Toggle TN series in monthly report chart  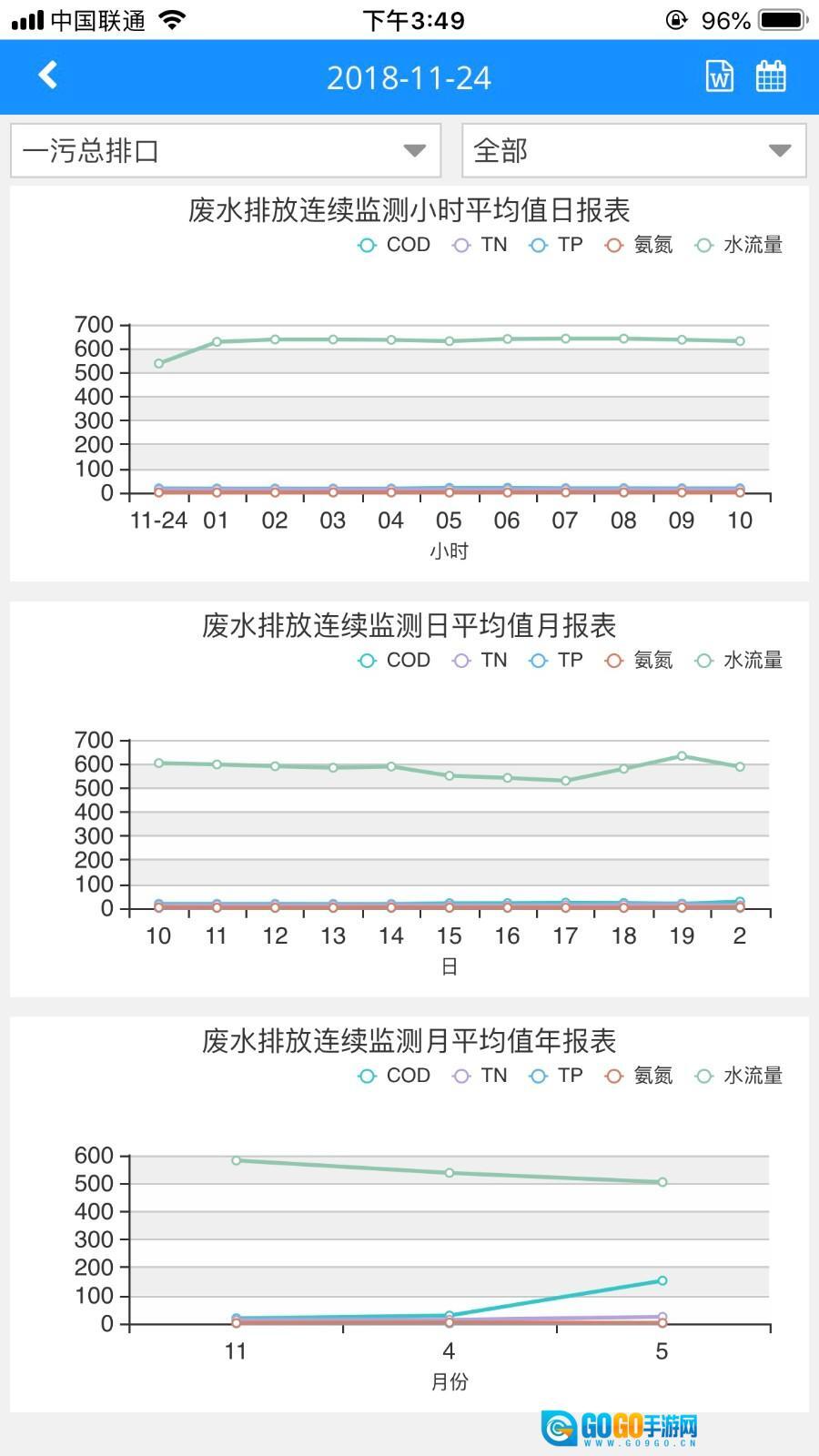click(480, 660)
